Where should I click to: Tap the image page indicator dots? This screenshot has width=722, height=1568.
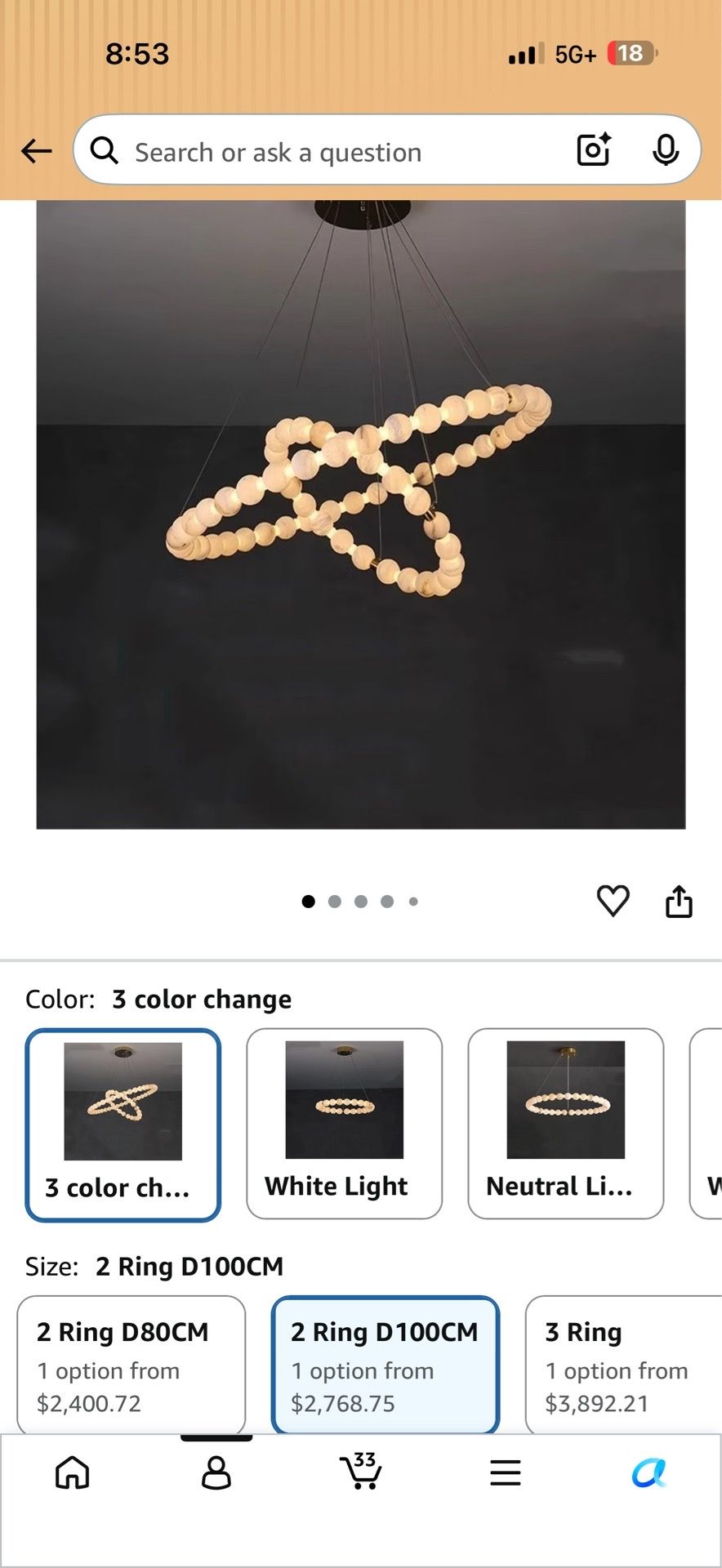[x=360, y=902]
